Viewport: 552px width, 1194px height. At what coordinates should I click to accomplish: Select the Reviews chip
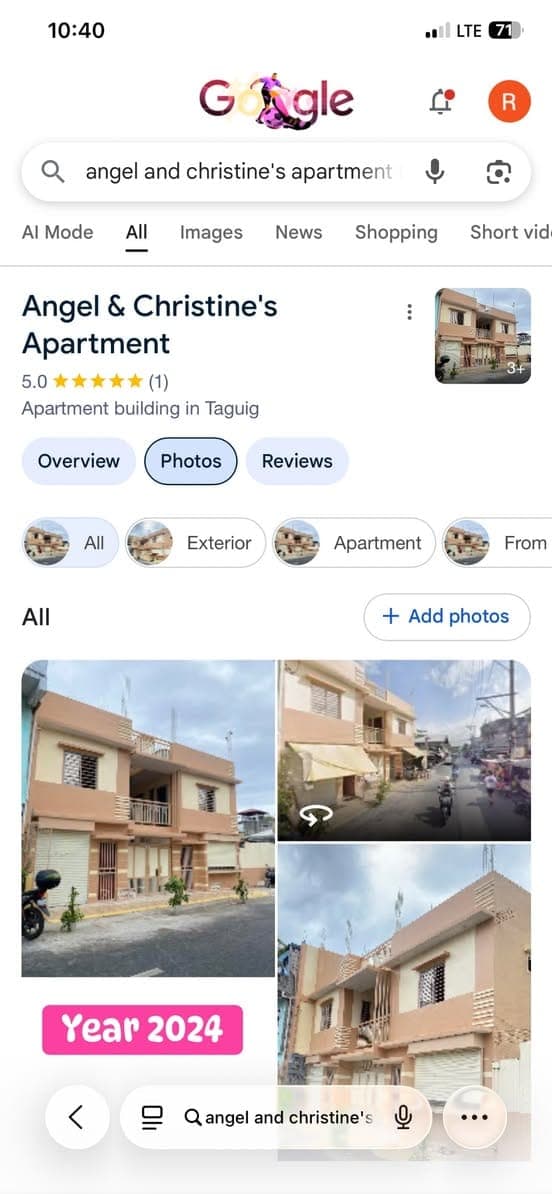coord(297,461)
